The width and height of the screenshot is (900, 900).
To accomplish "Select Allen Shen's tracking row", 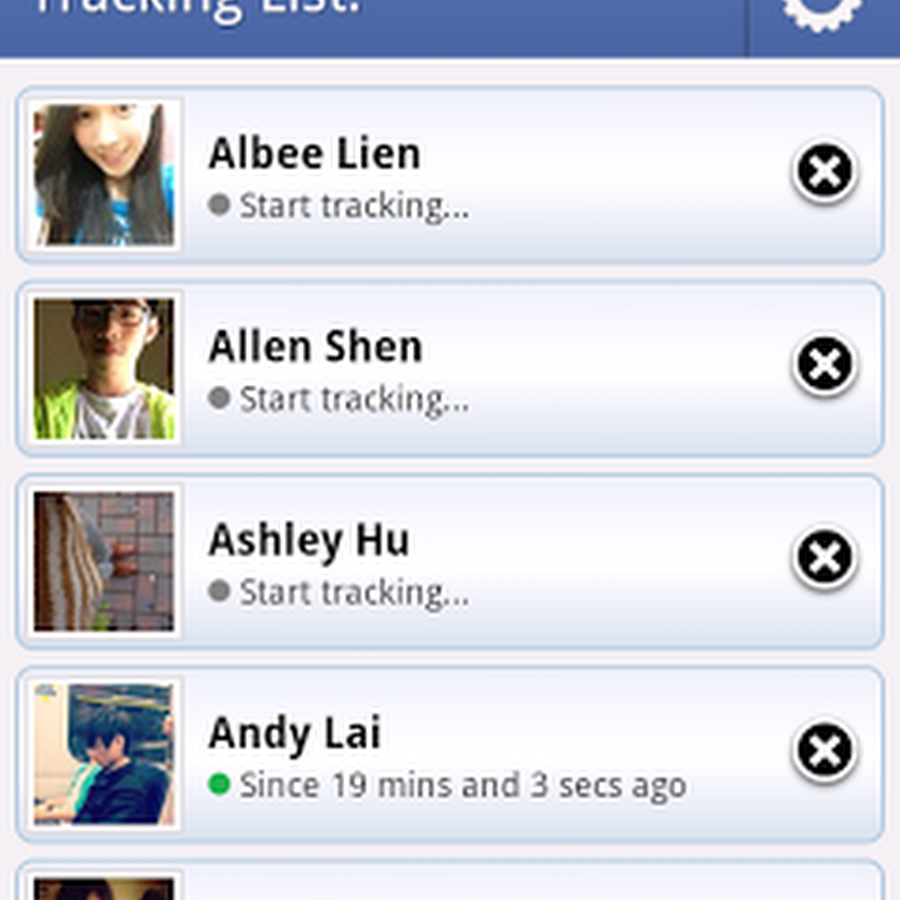I will click(x=450, y=368).
